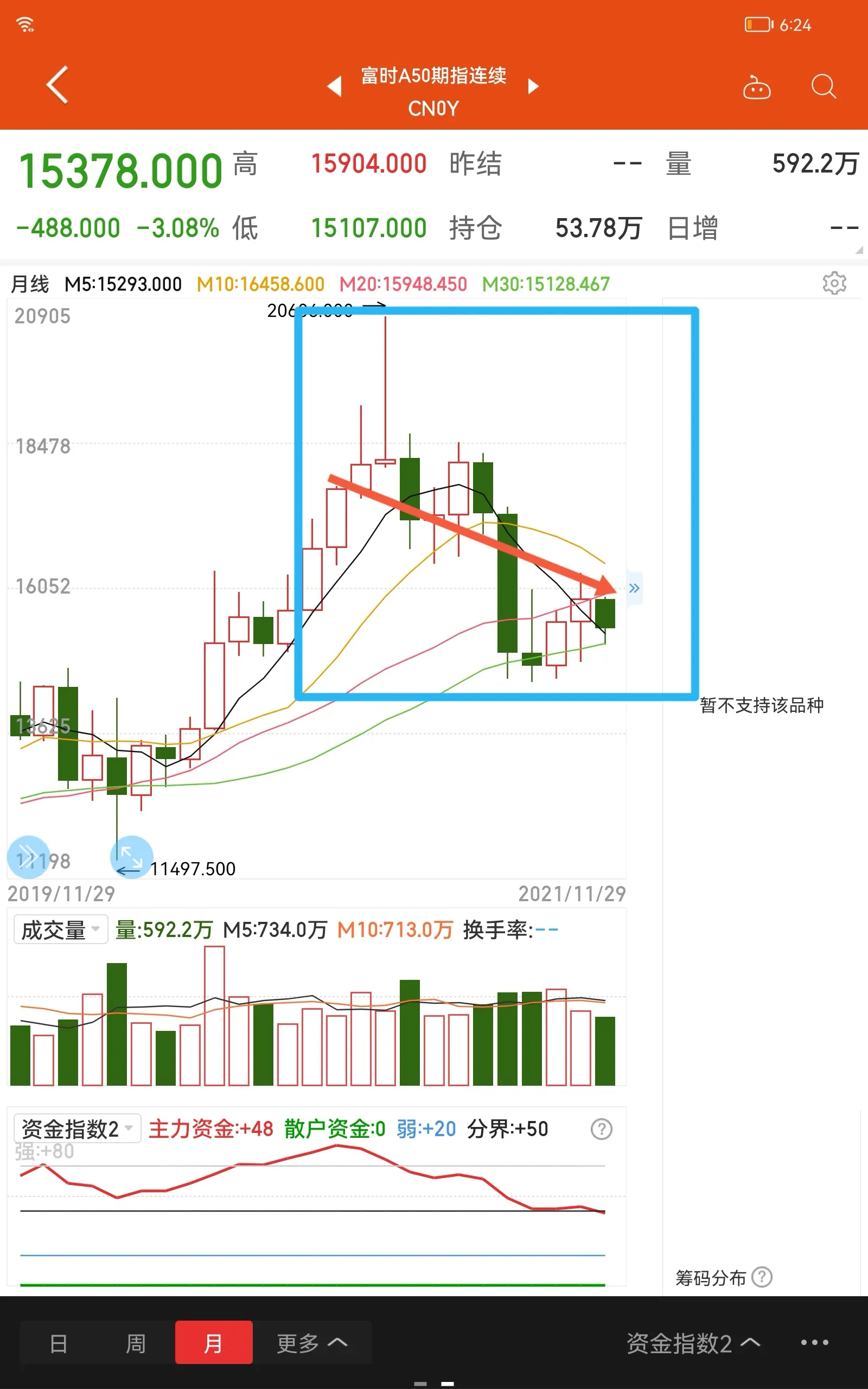
Task: Open the 成交量 indicator dropdown
Action: click(x=60, y=929)
